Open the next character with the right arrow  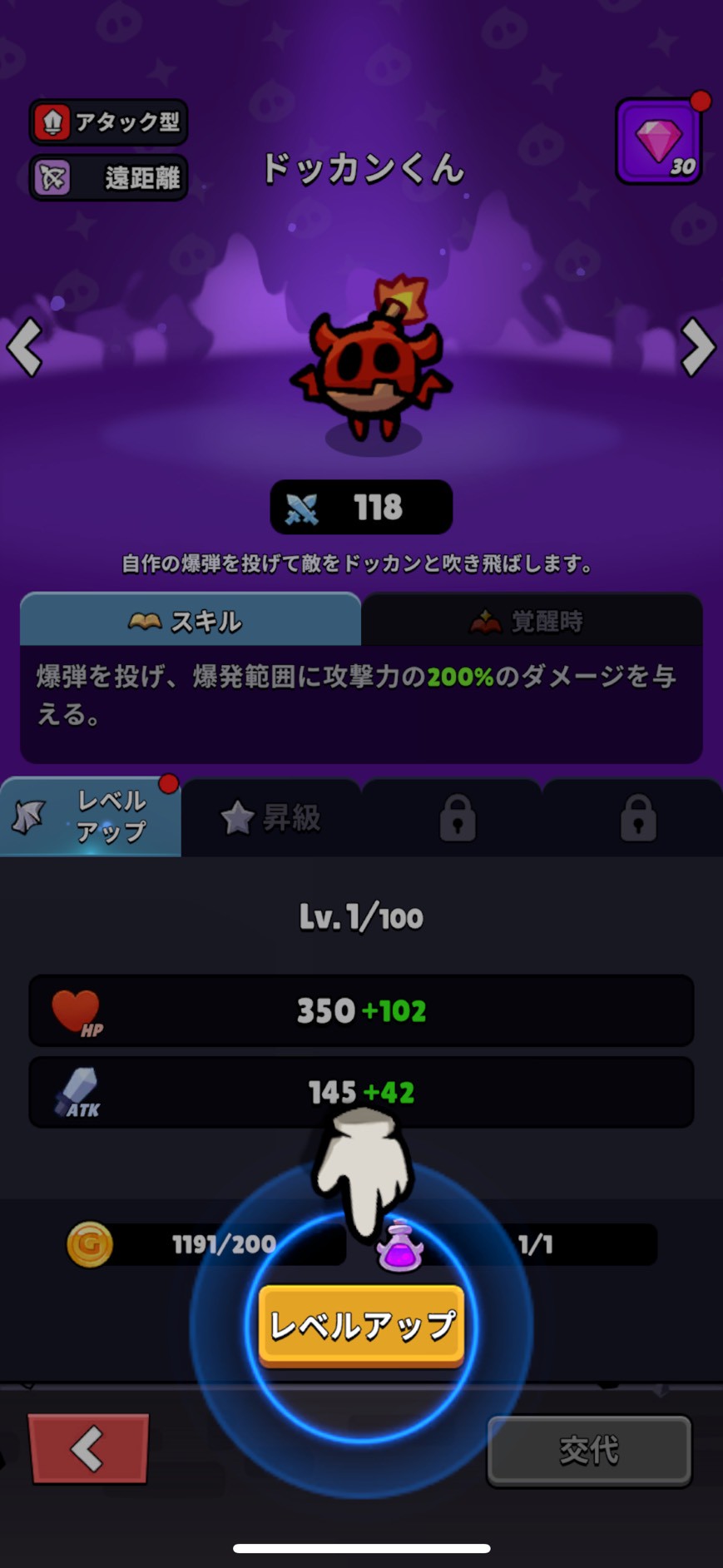point(697,348)
